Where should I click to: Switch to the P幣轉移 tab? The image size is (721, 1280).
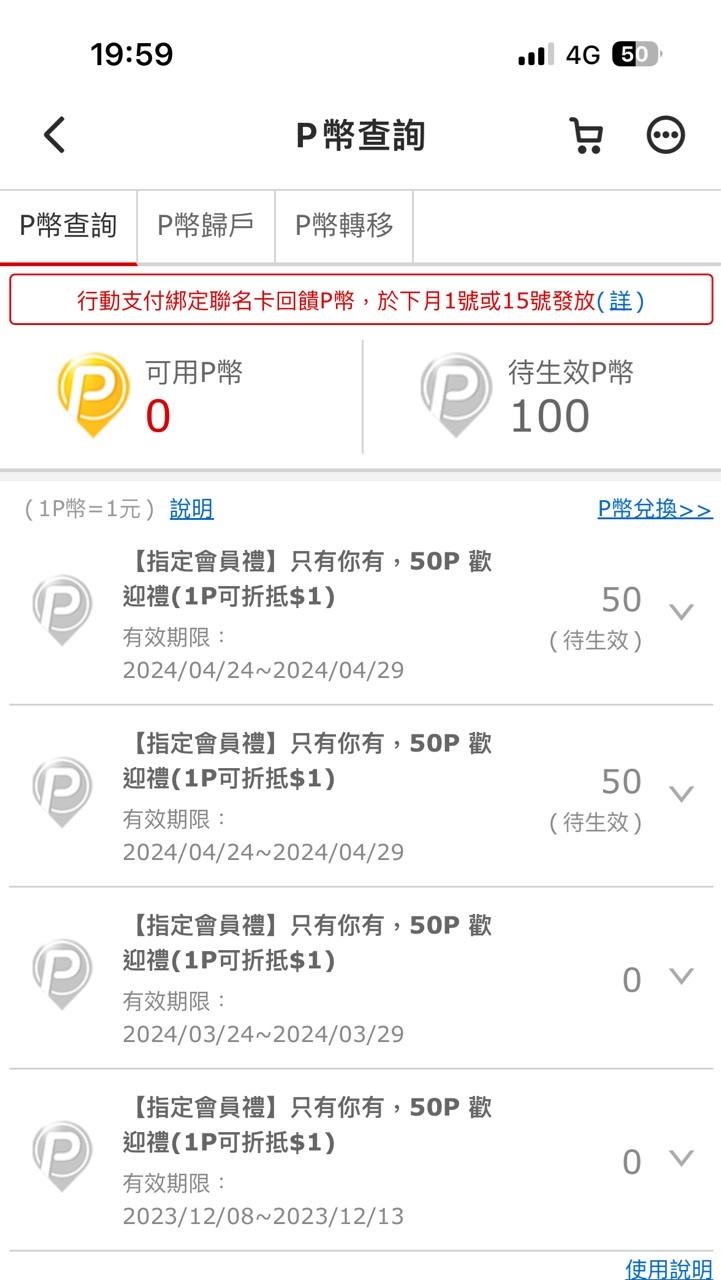click(343, 226)
